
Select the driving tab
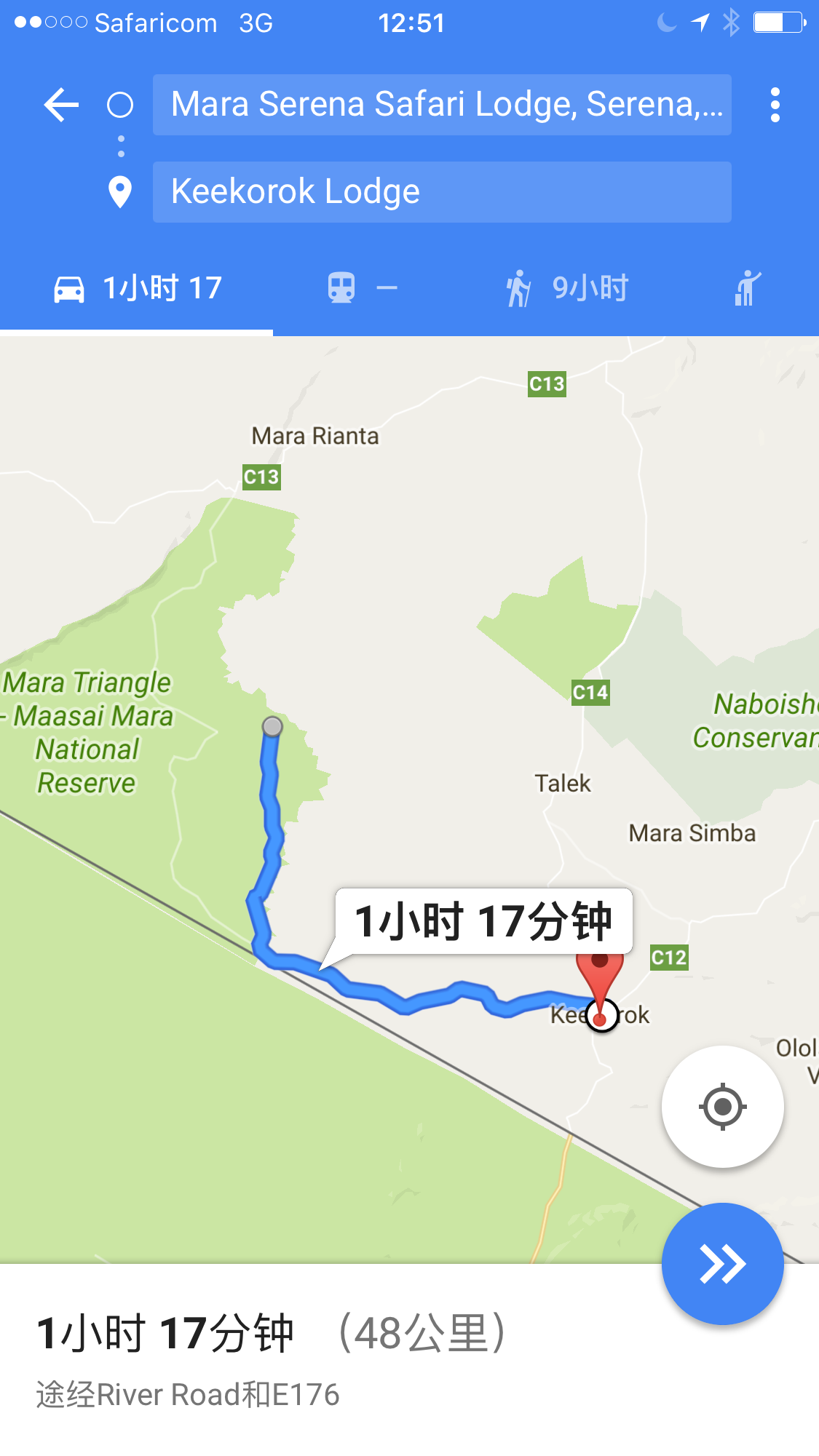tap(137, 288)
